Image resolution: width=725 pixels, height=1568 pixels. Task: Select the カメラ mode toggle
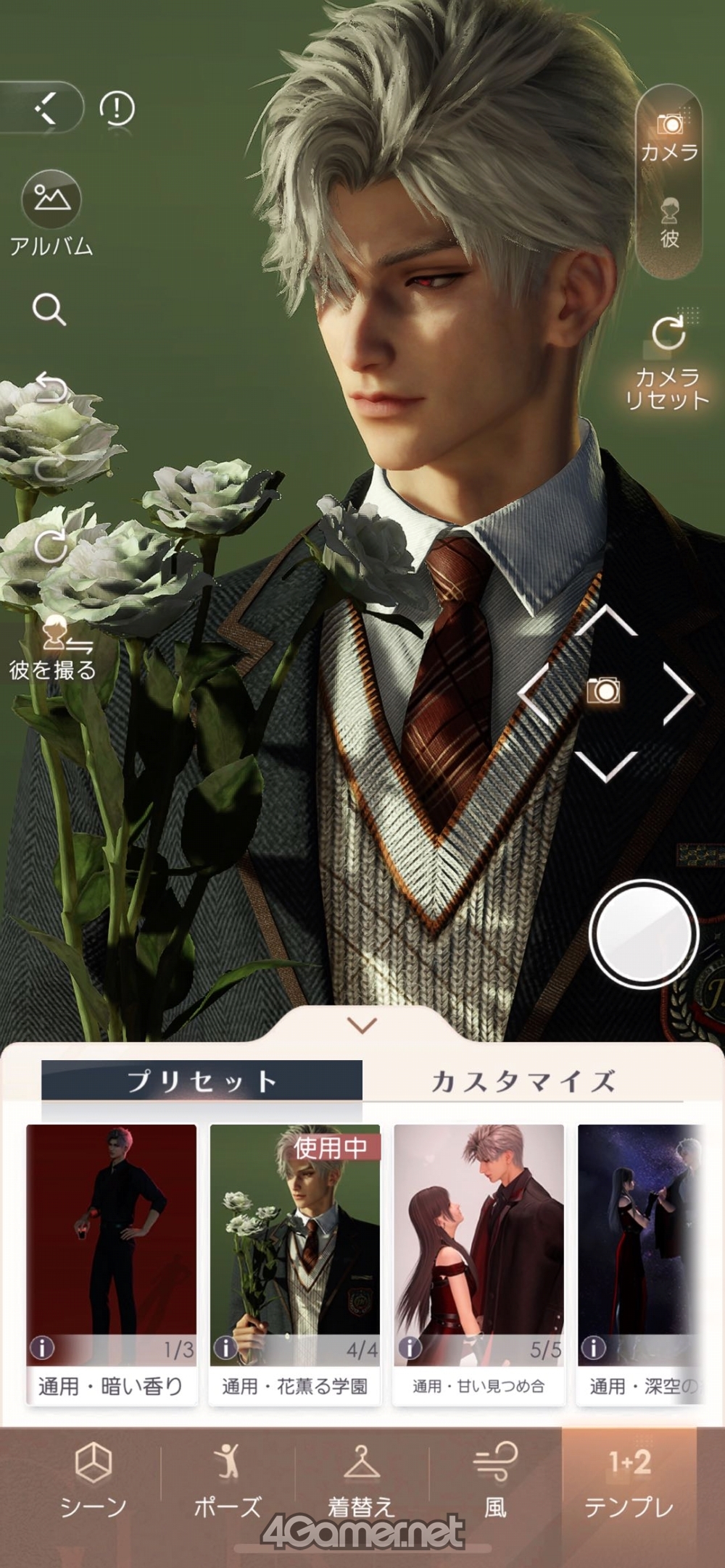pyautogui.click(x=668, y=137)
